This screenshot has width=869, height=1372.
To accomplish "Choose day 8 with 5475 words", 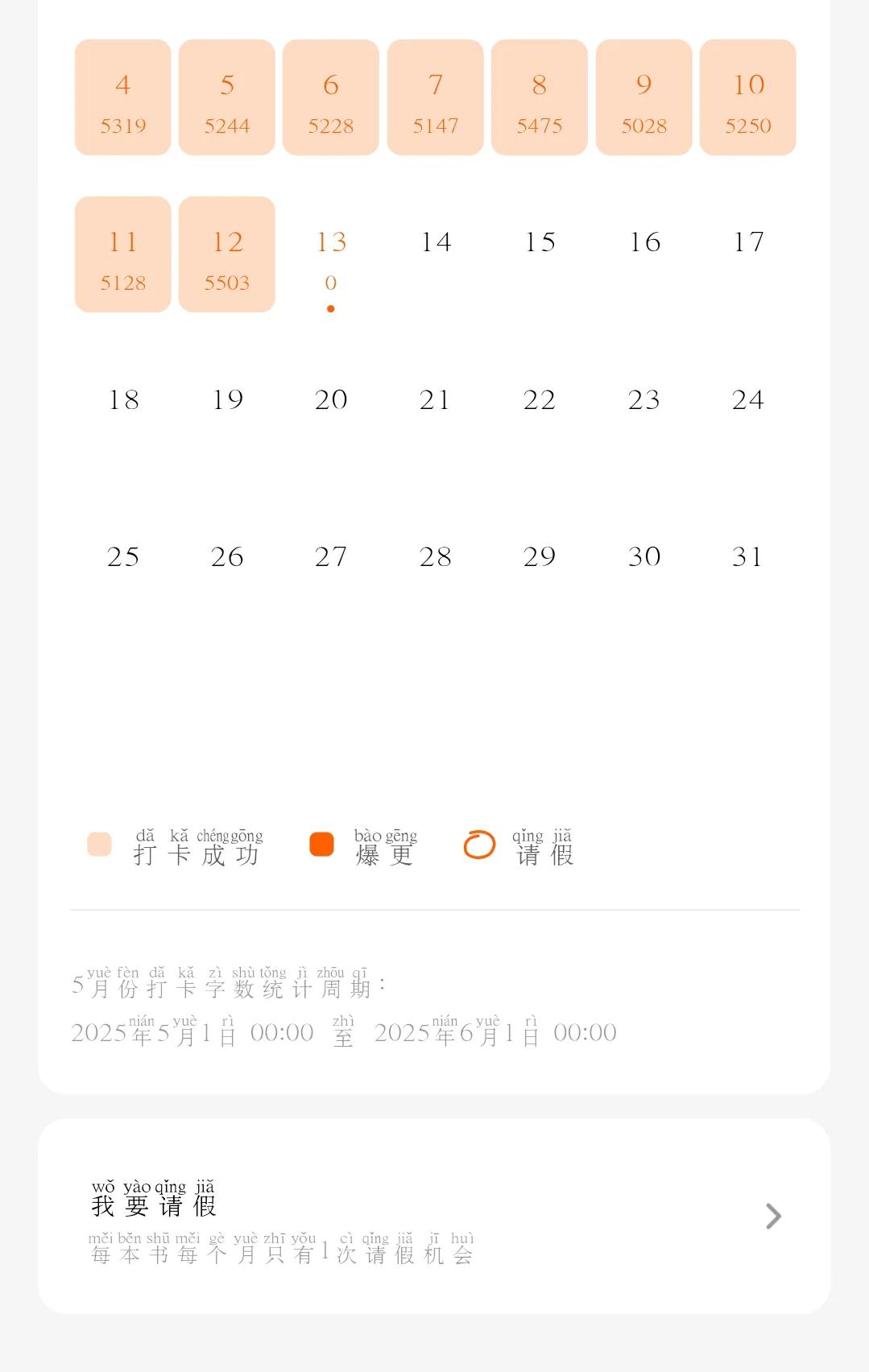I will click(540, 97).
